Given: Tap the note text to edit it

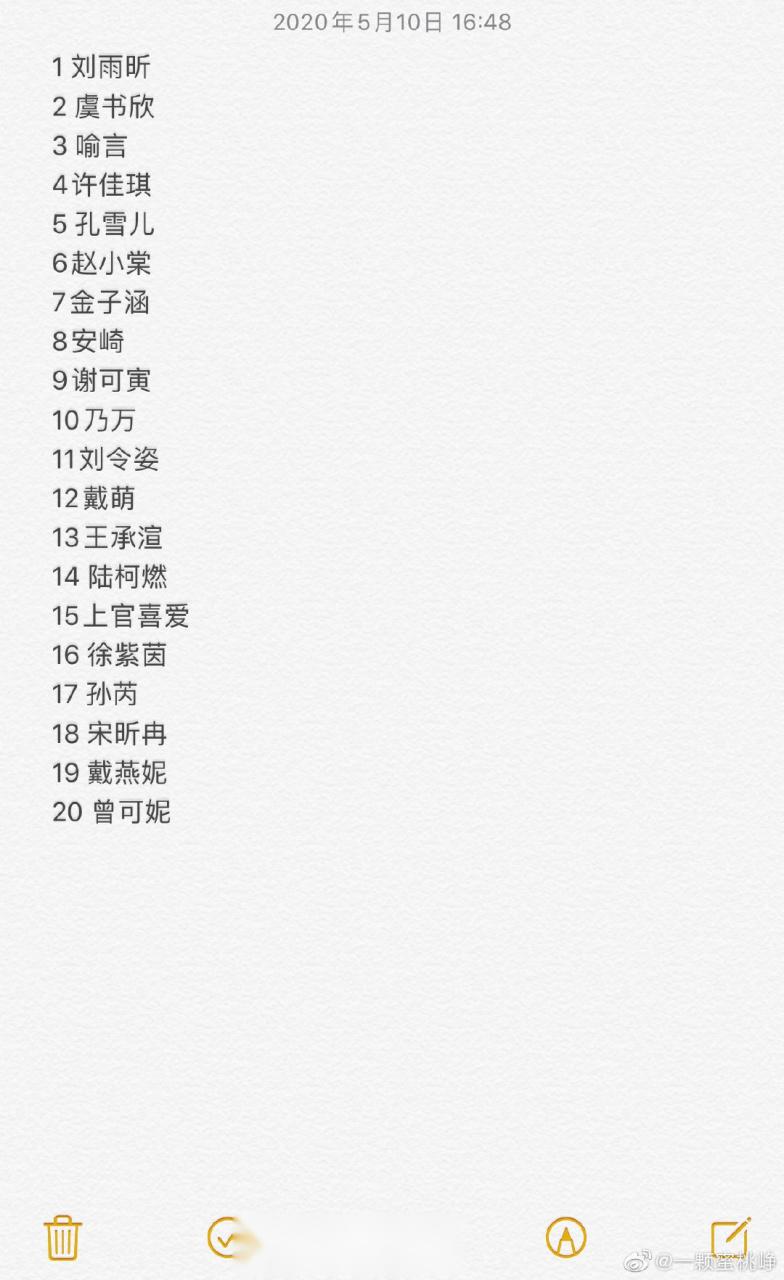Looking at the screenshot, I should click(121, 439).
